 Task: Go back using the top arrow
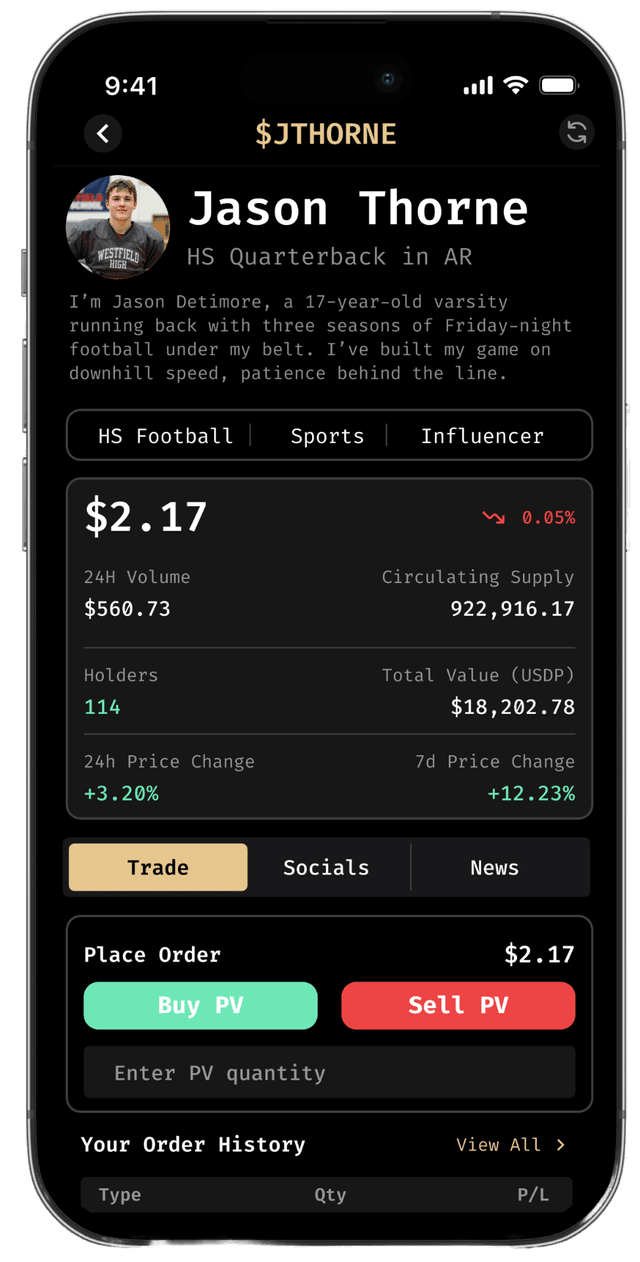coord(102,133)
